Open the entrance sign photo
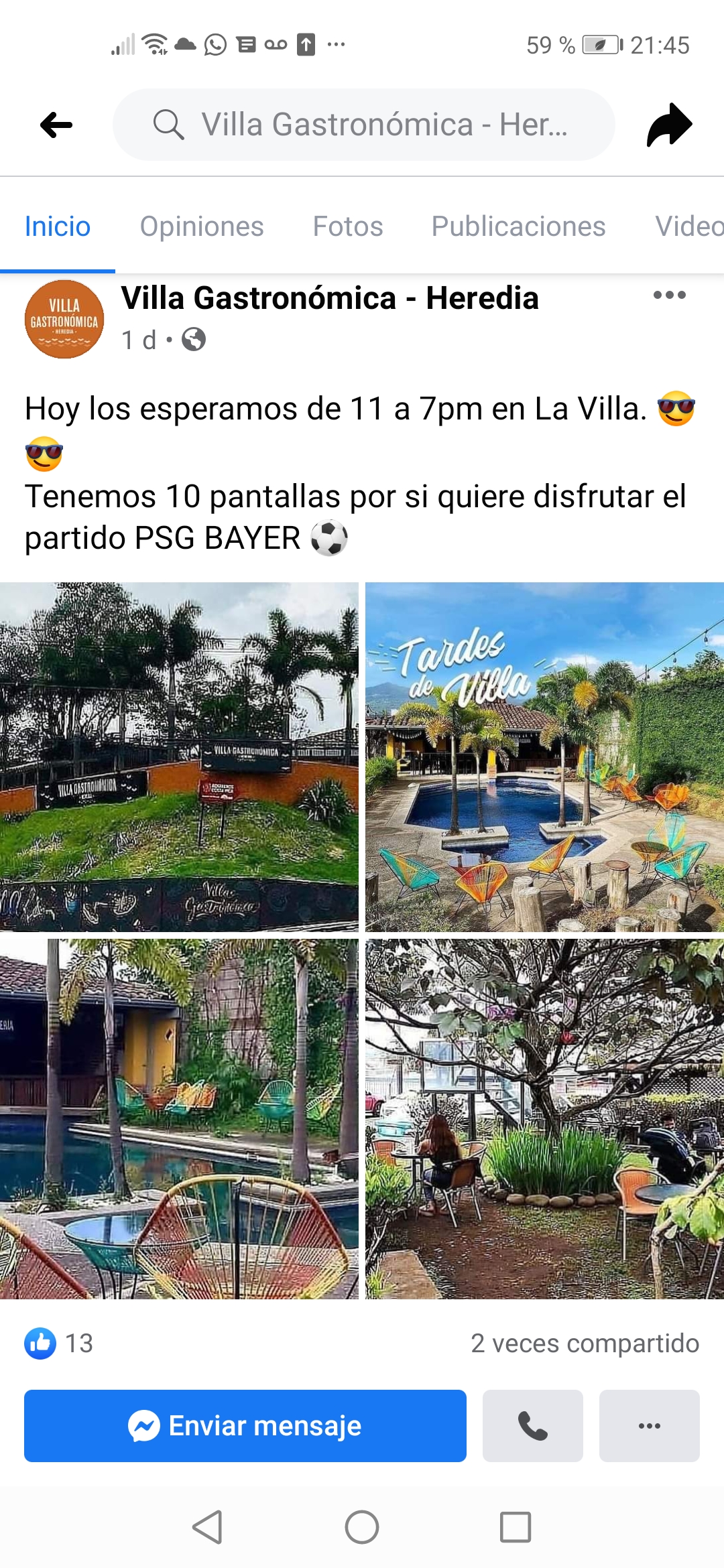This screenshot has height=1568, width=724. (x=179, y=757)
